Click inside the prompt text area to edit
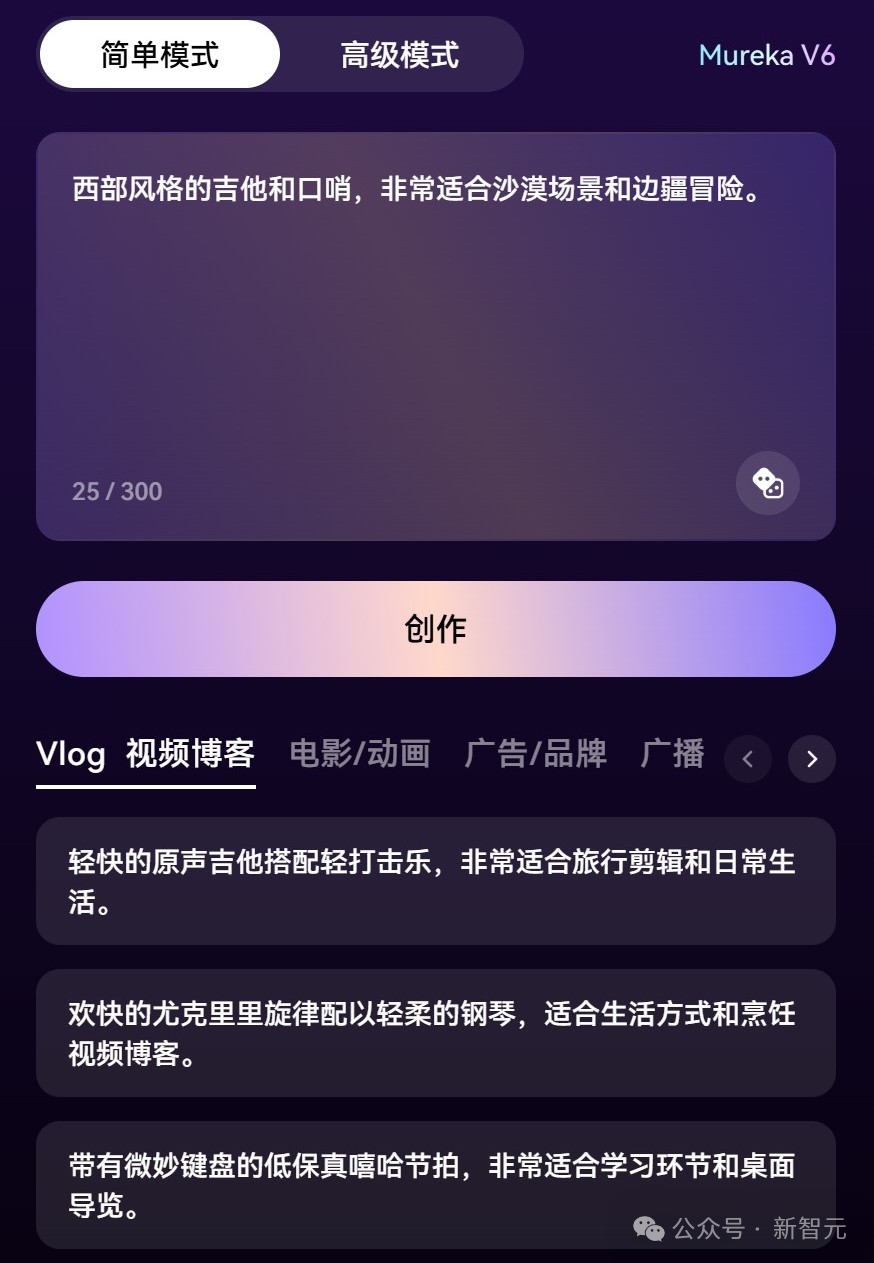The height and width of the screenshot is (1263, 874). 436,330
